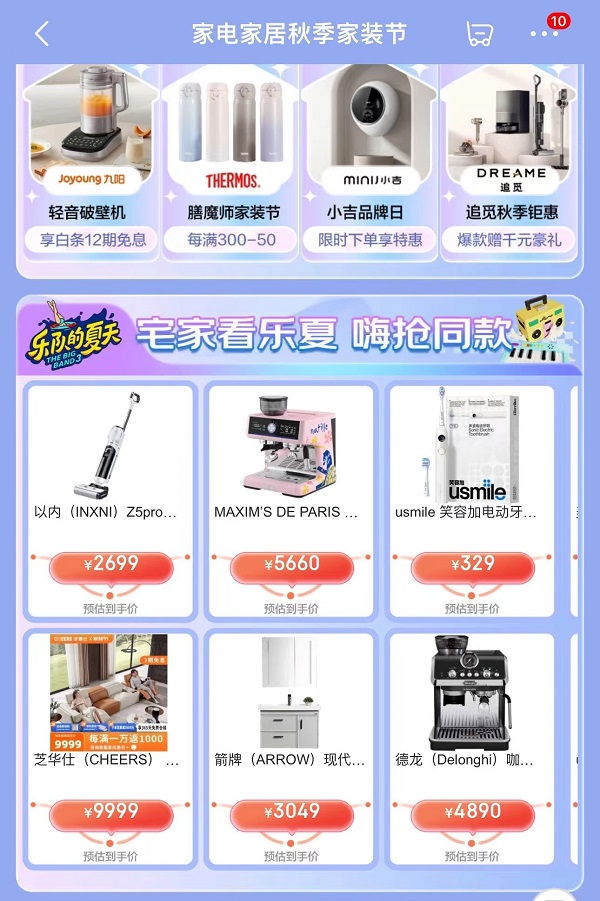Image resolution: width=600 pixels, height=901 pixels.
Task: Open the shopping cart icon
Action: (480, 33)
